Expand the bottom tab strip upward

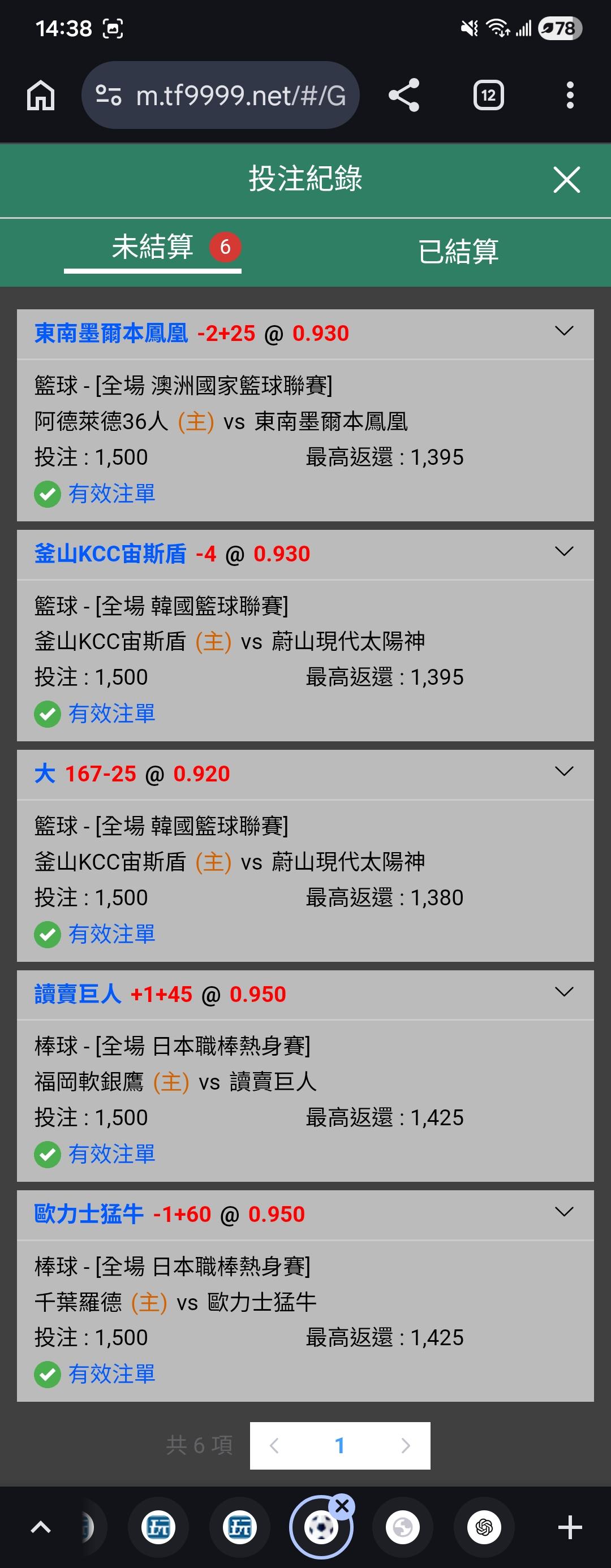click(x=41, y=1527)
